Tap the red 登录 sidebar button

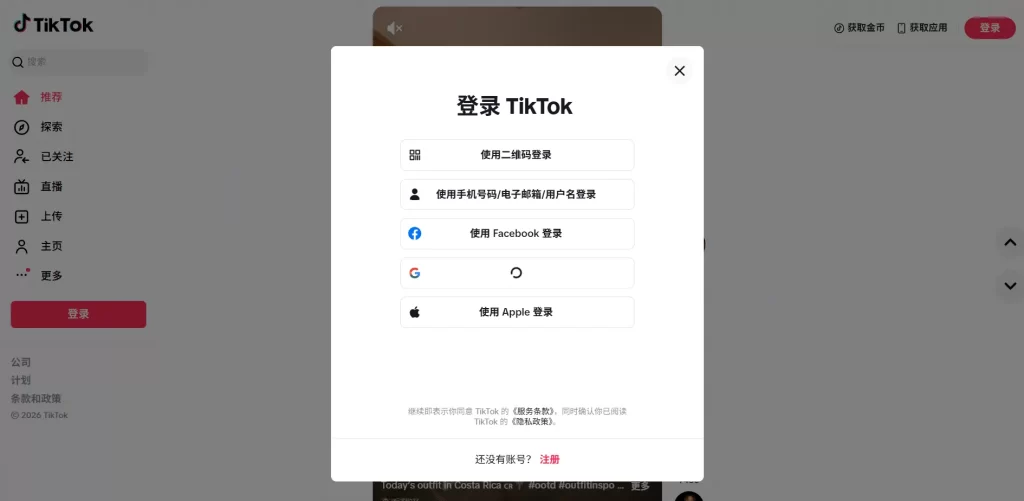(x=78, y=314)
